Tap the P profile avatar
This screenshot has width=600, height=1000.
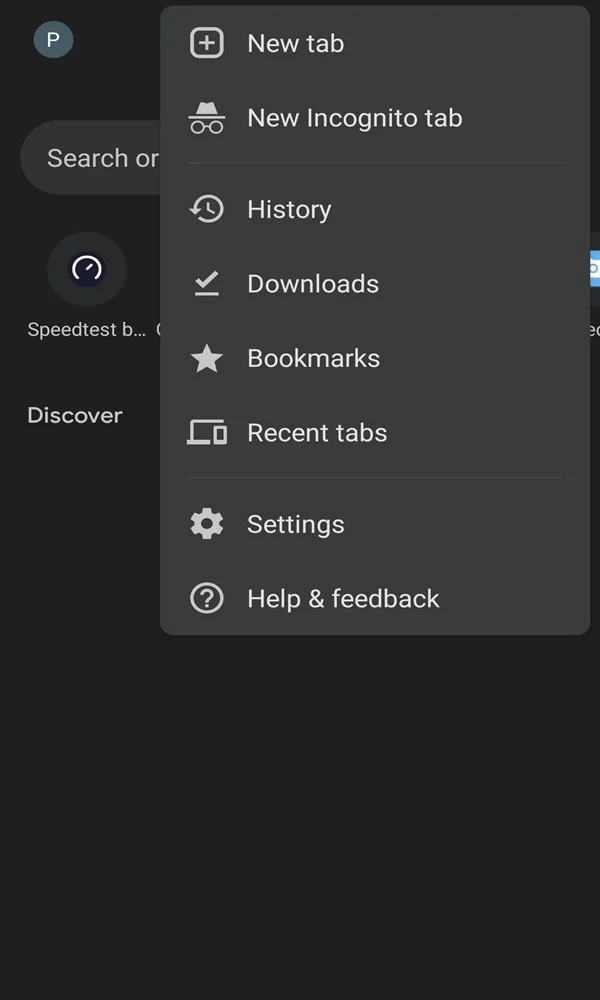[54, 40]
